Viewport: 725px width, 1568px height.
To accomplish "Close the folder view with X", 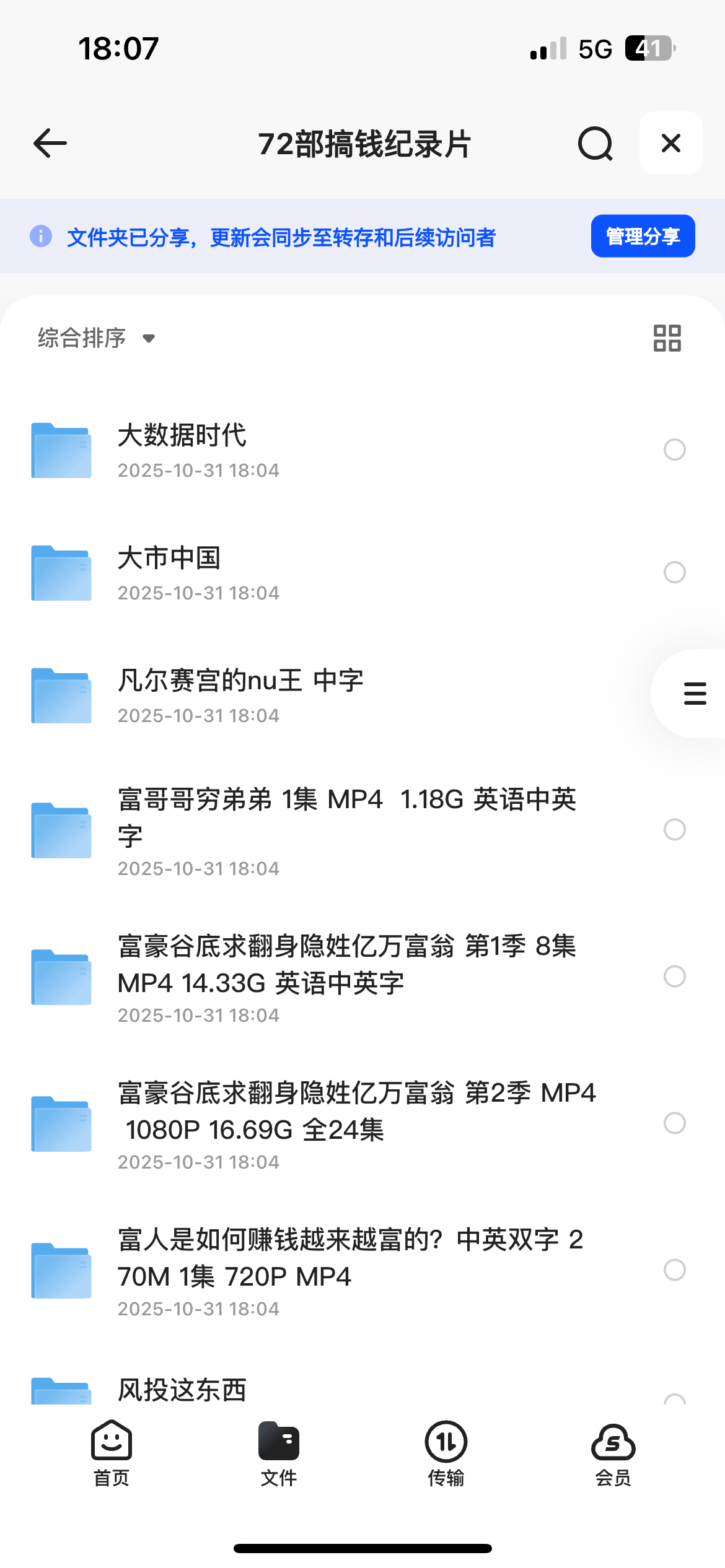I will [670, 144].
